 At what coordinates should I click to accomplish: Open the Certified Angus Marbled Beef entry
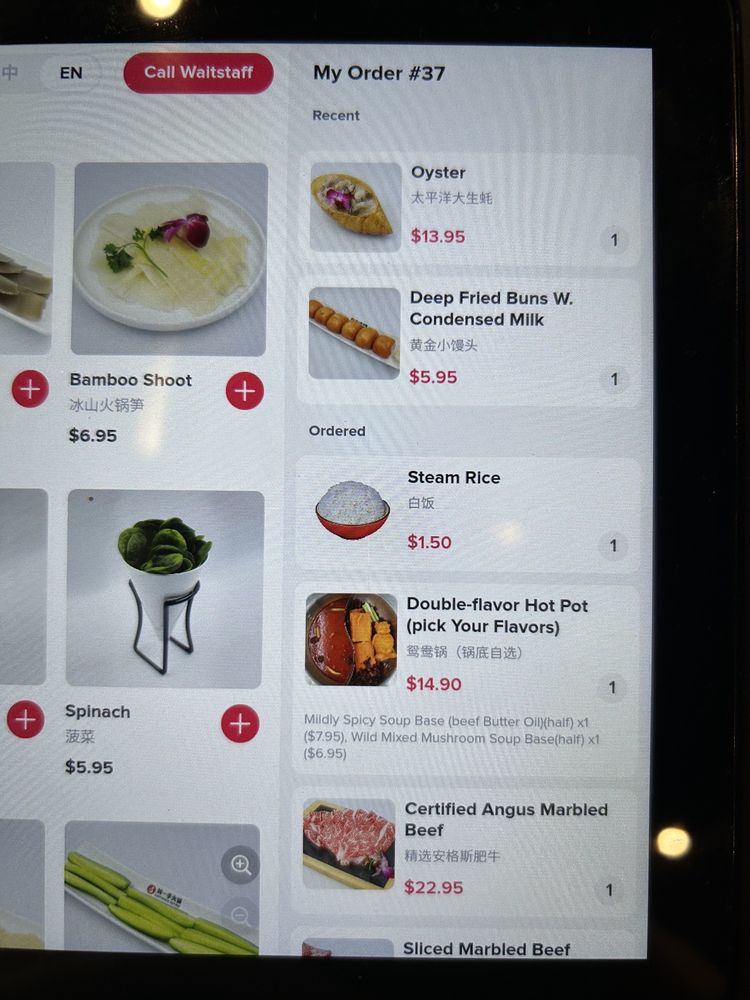tap(468, 850)
